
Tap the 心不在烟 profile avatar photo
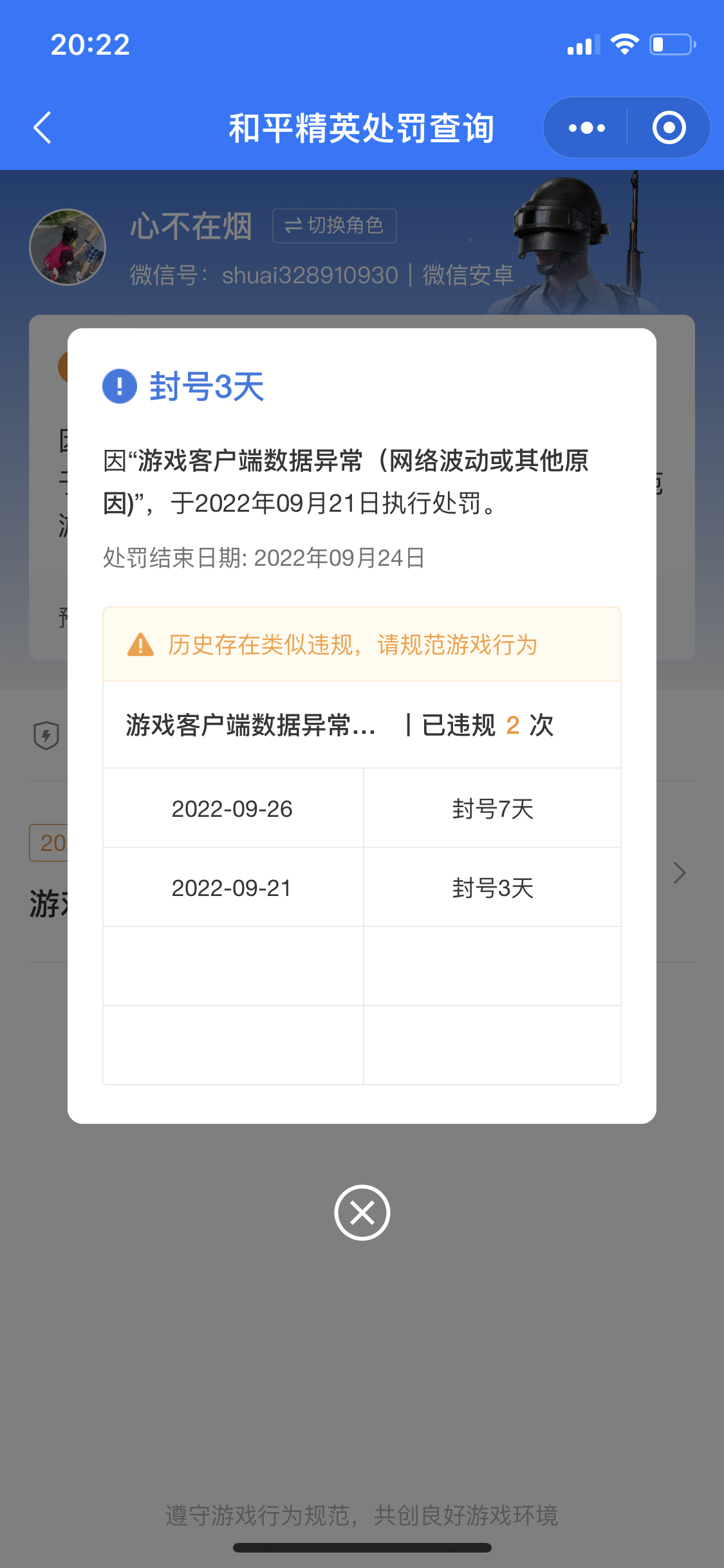67,247
